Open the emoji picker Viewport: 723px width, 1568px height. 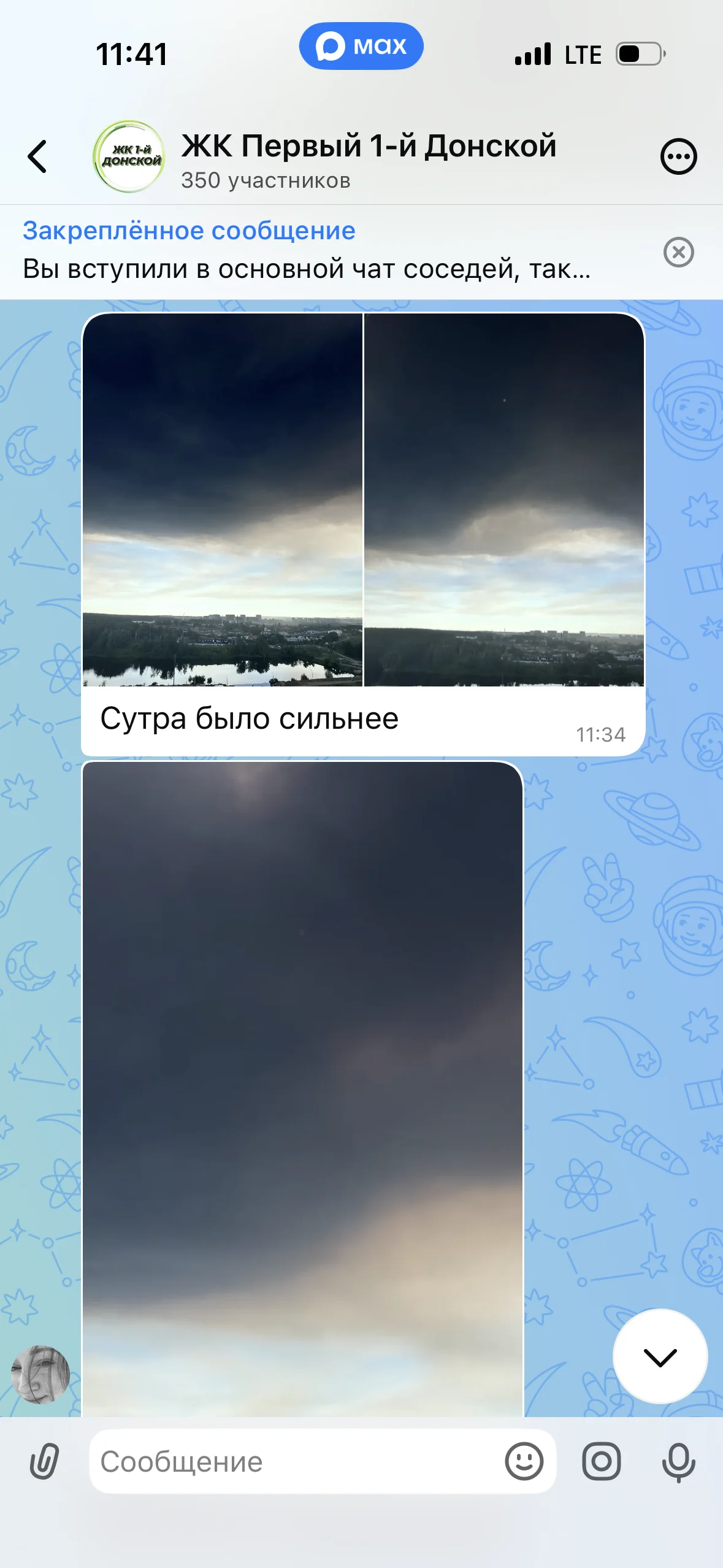point(524,1462)
